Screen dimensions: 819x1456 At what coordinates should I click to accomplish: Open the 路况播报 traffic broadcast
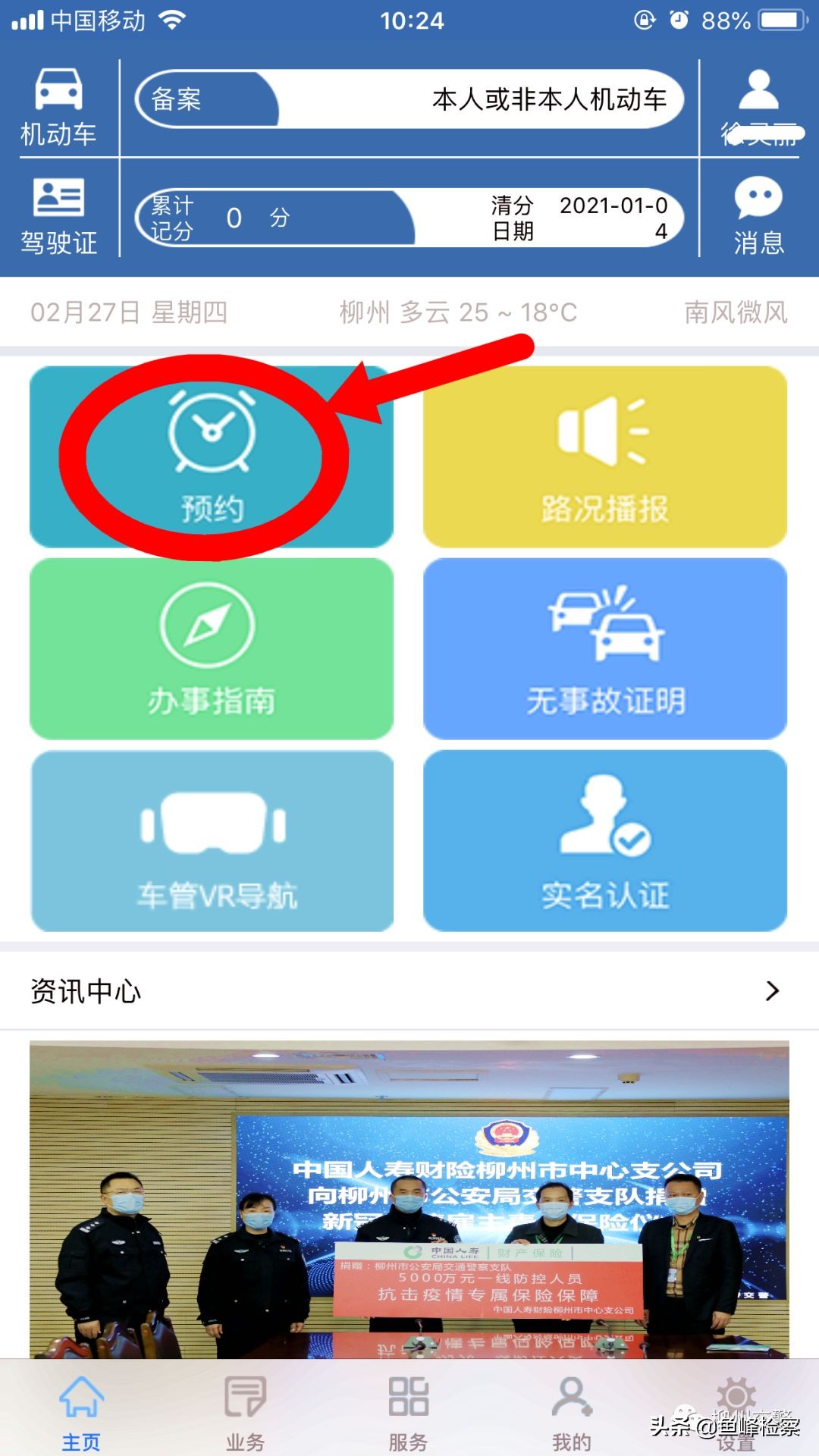[x=603, y=455]
